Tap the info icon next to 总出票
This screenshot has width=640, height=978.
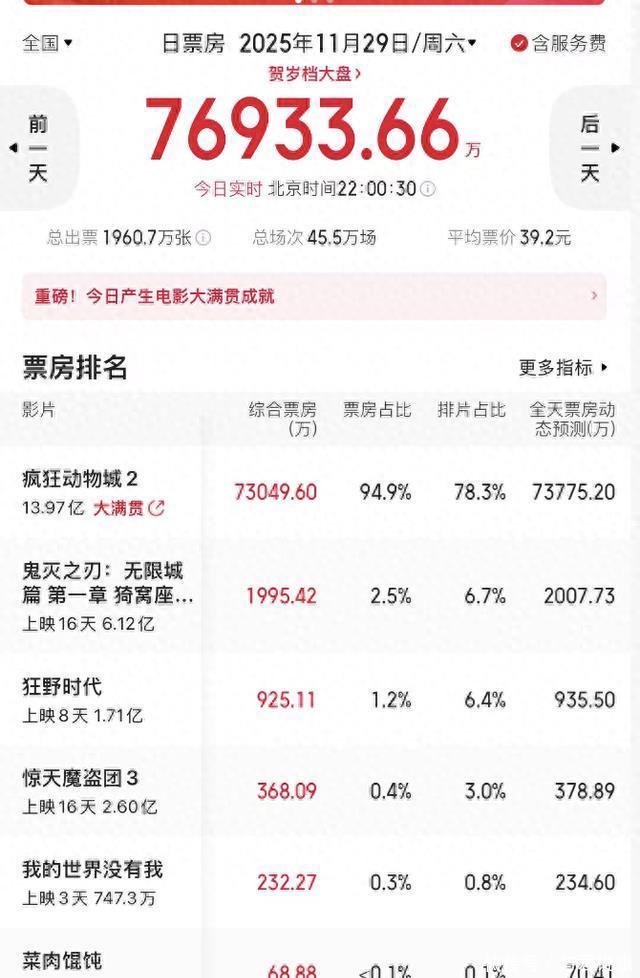(203, 238)
